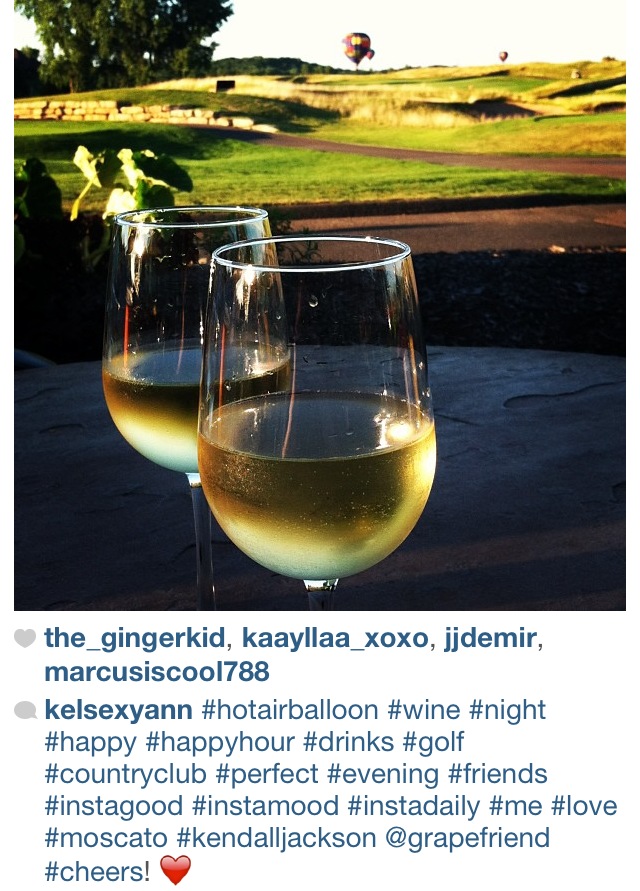Screen dimensions: 640x891
Task: Open the_gingerkid's profile from likes
Action: pyautogui.click(x=137, y=639)
